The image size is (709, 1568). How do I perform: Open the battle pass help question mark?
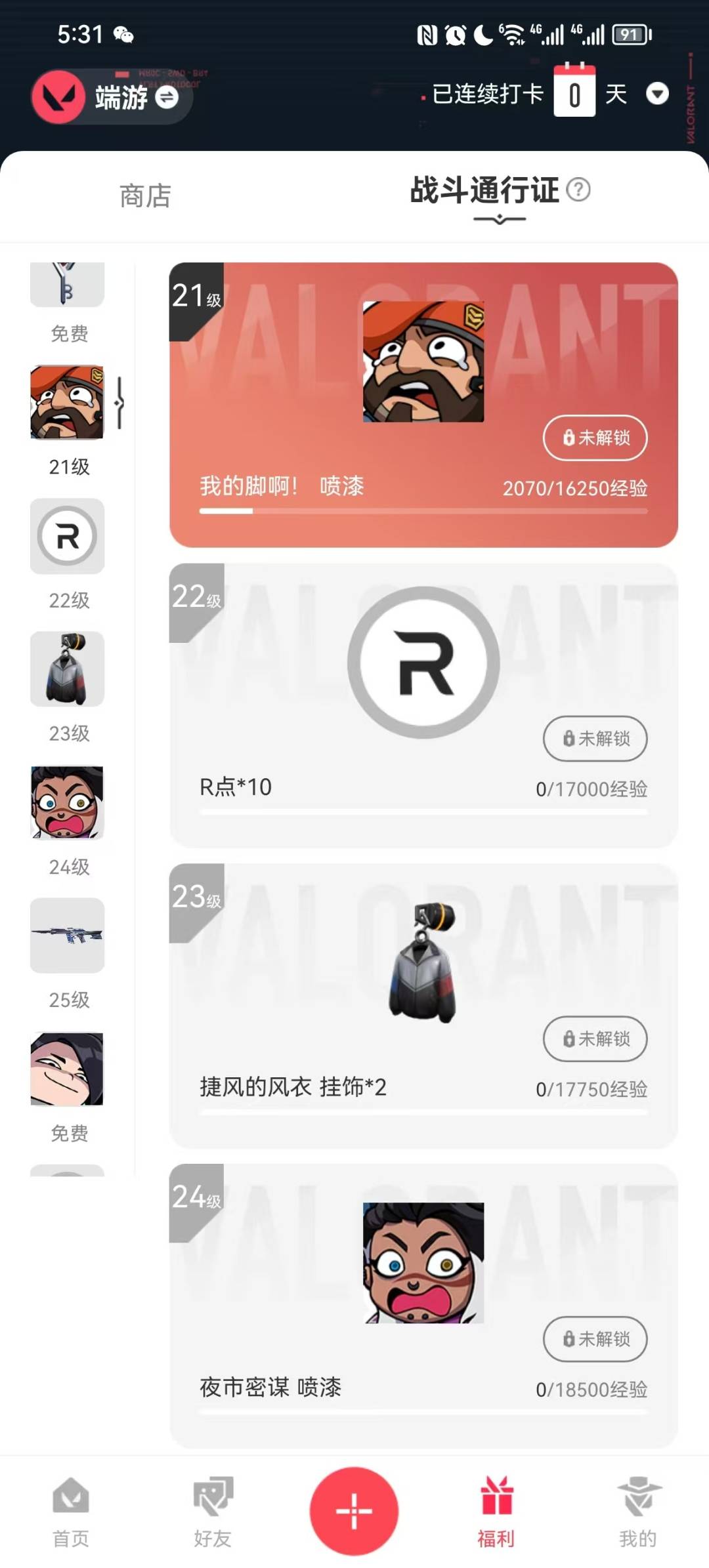578,190
